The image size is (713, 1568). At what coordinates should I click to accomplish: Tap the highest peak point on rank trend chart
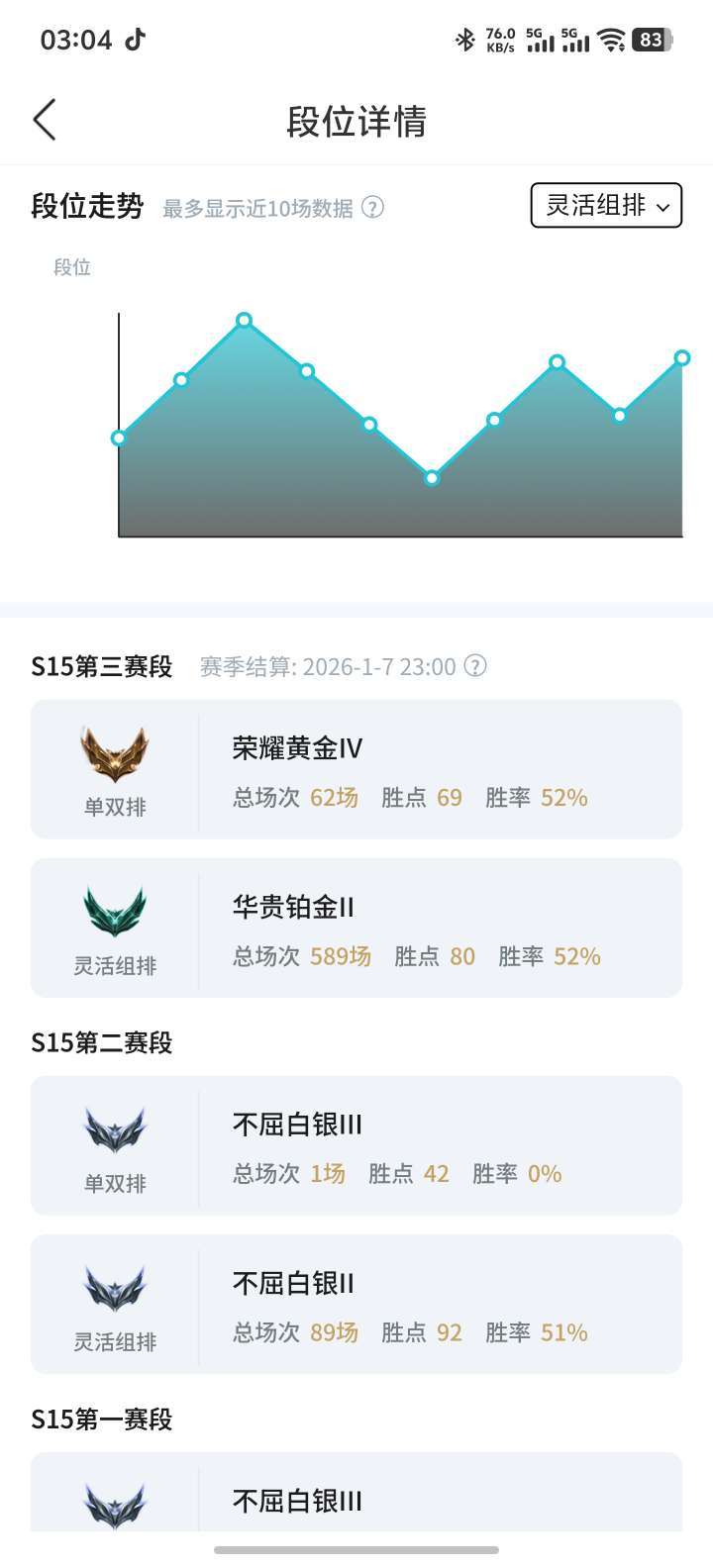point(244,321)
